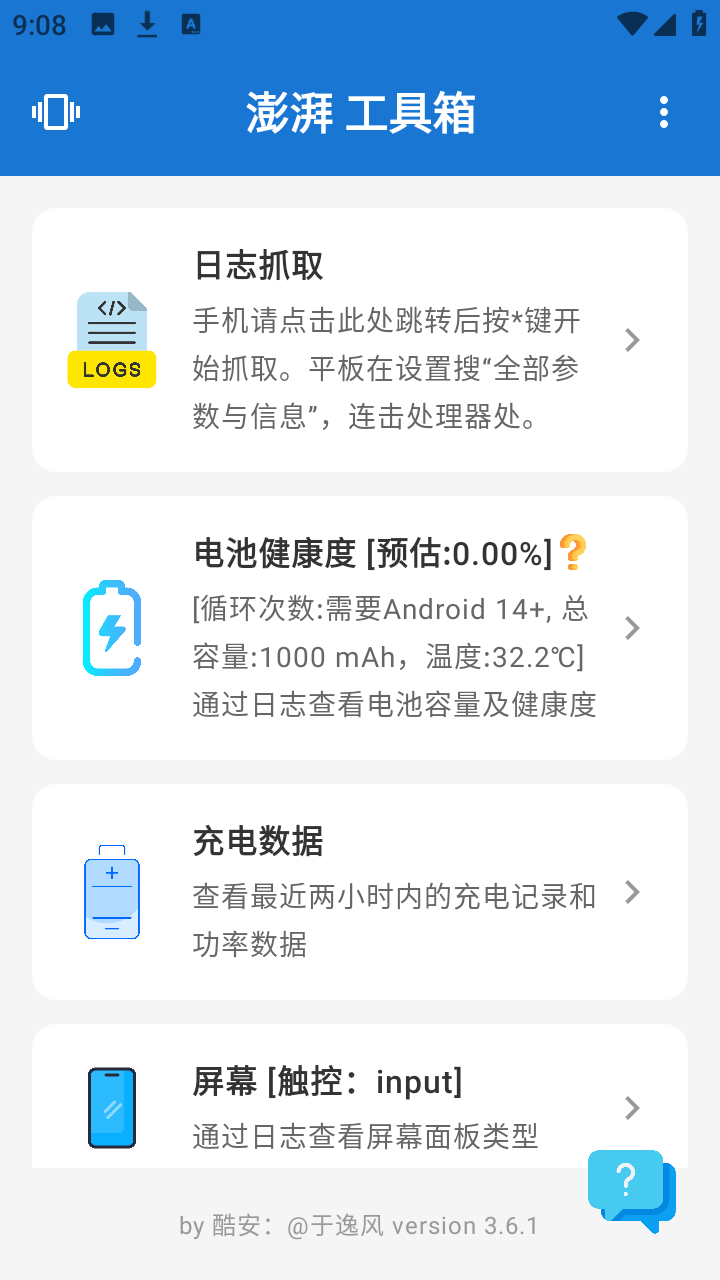Click the chevron on the 日志抓取 card
Screen dimensions: 720x1280
point(631,340)
